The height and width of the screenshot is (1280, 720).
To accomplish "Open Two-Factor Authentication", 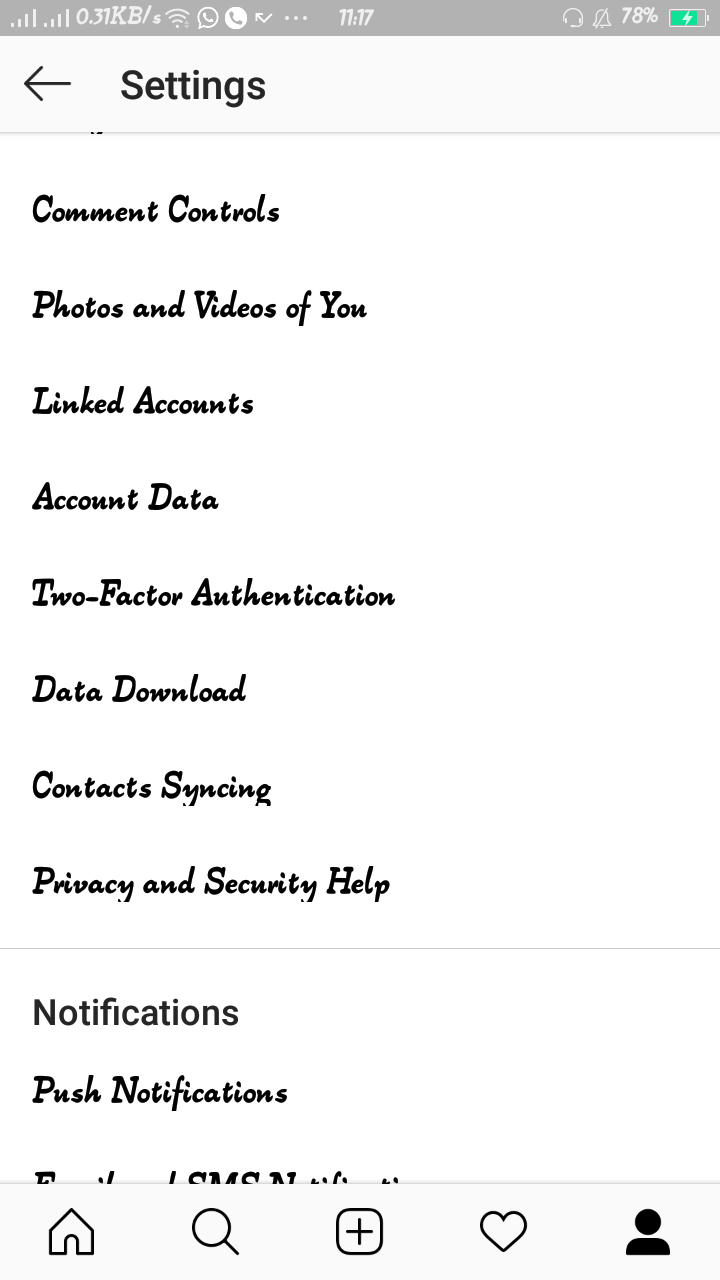I will tap(360, 594).
